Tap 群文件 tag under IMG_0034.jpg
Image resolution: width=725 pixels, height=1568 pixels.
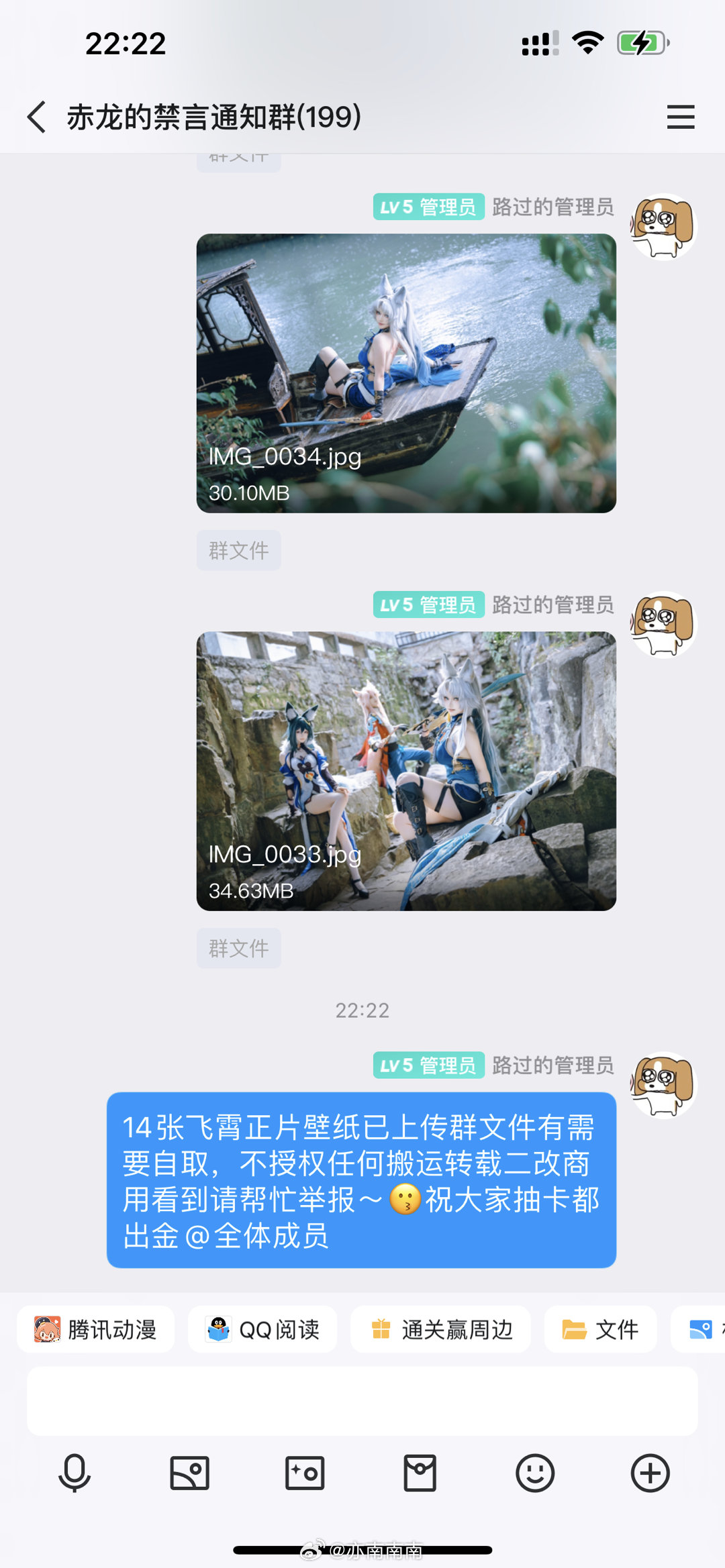tap(238, 551)
